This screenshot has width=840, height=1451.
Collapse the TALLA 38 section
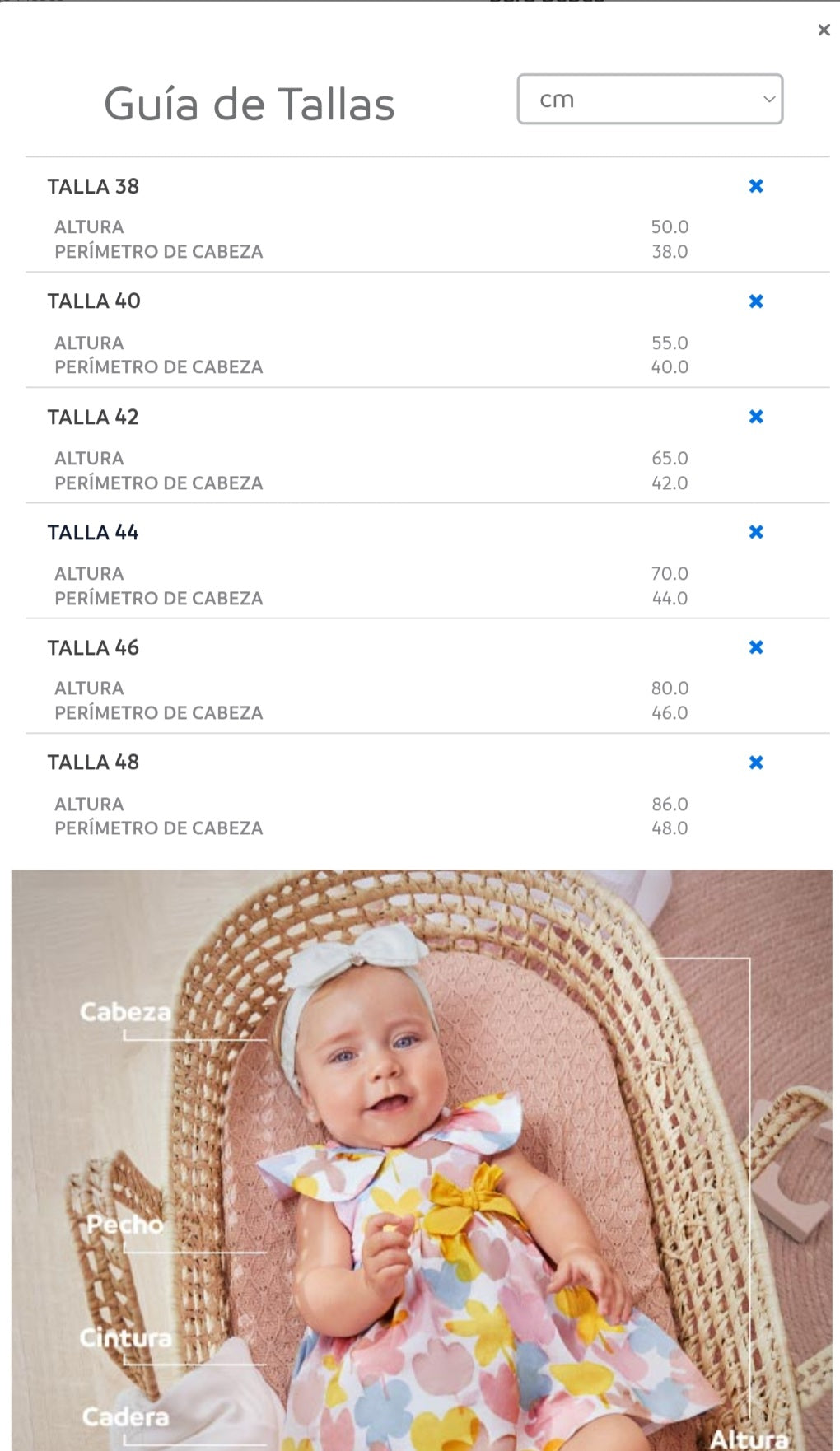(x=756, y=186)
